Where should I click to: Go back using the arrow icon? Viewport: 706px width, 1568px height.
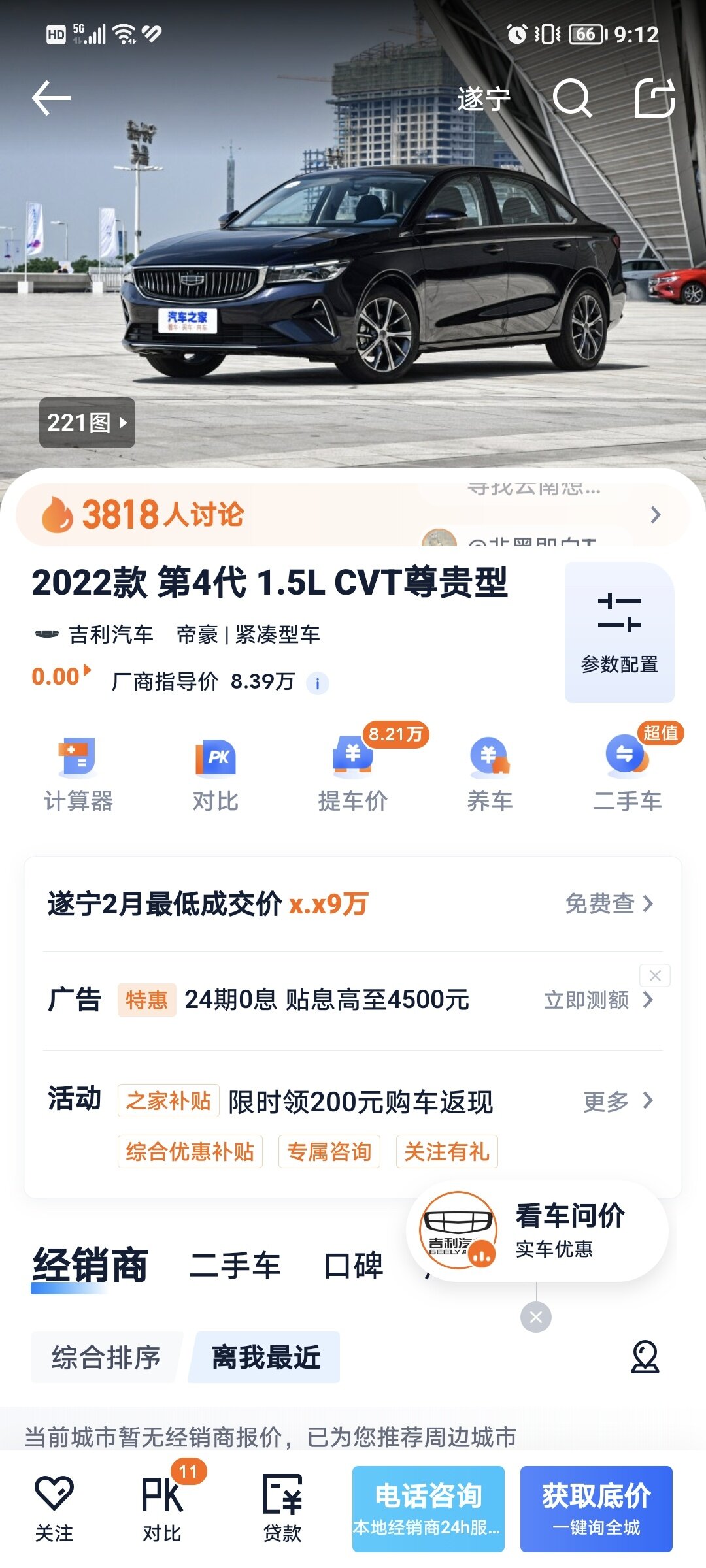click(51, 98)
